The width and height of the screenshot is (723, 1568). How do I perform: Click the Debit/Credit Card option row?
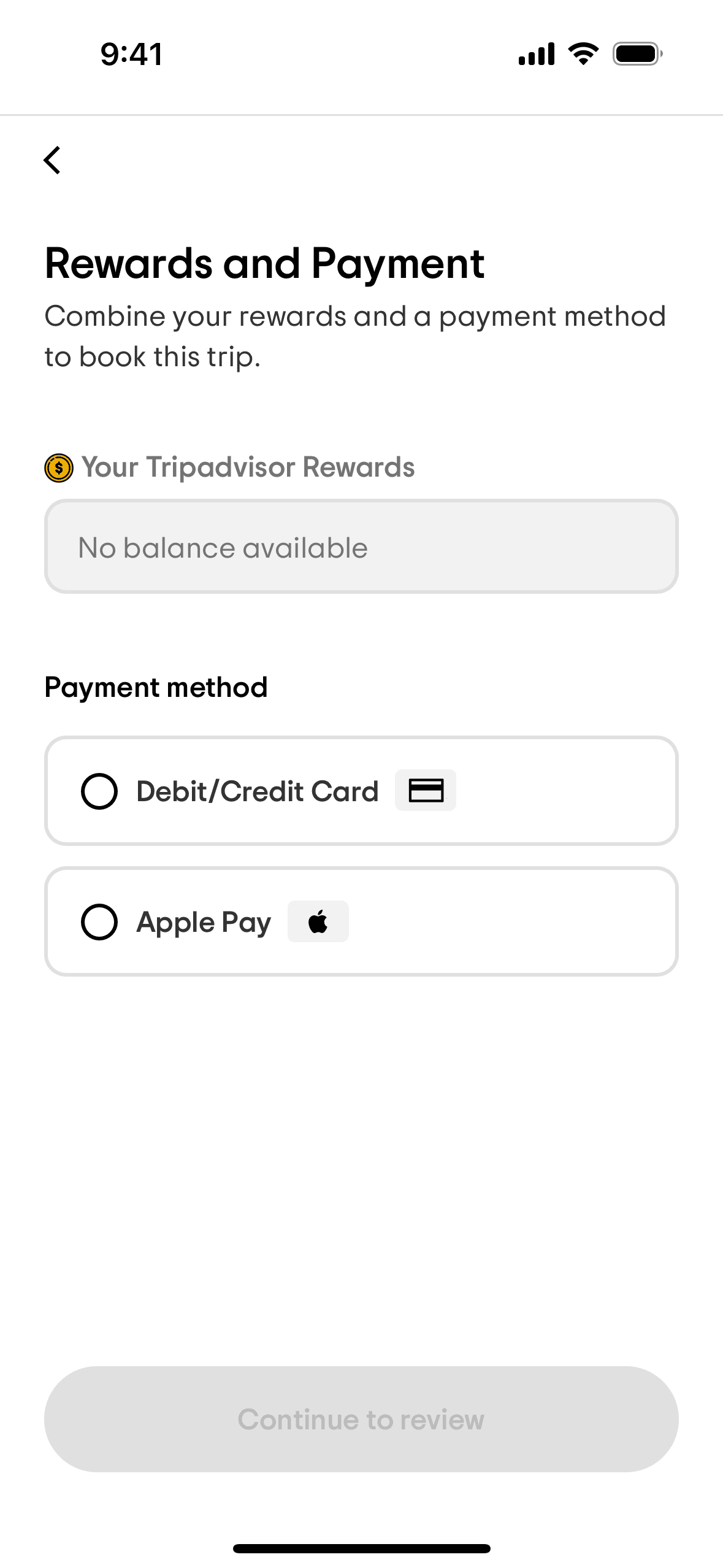(x=362, y=791)
